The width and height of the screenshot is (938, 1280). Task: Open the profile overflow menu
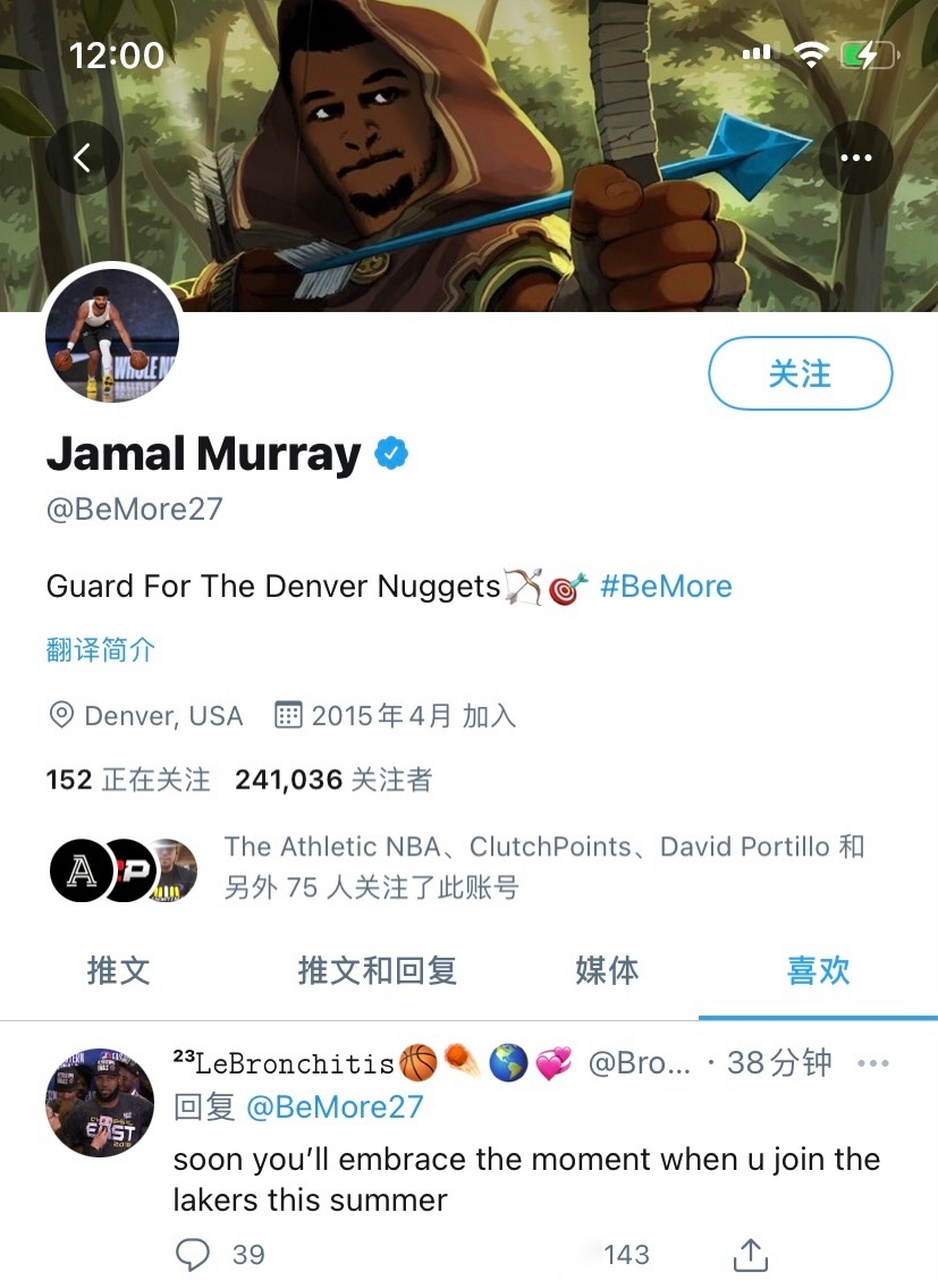point(856,157)
